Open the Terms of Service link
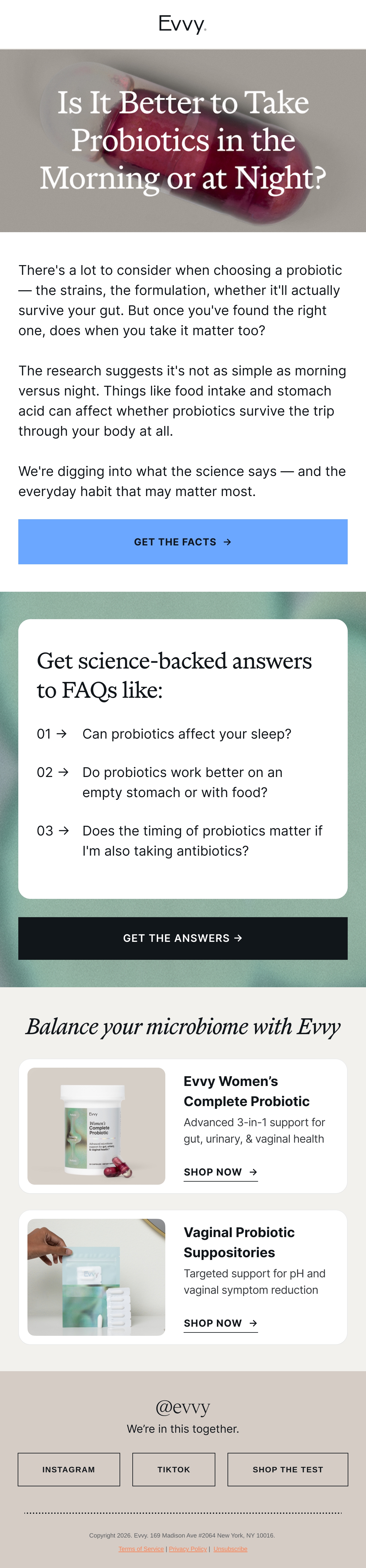This screenshot has height=1568, width=366. (141, 1548)
